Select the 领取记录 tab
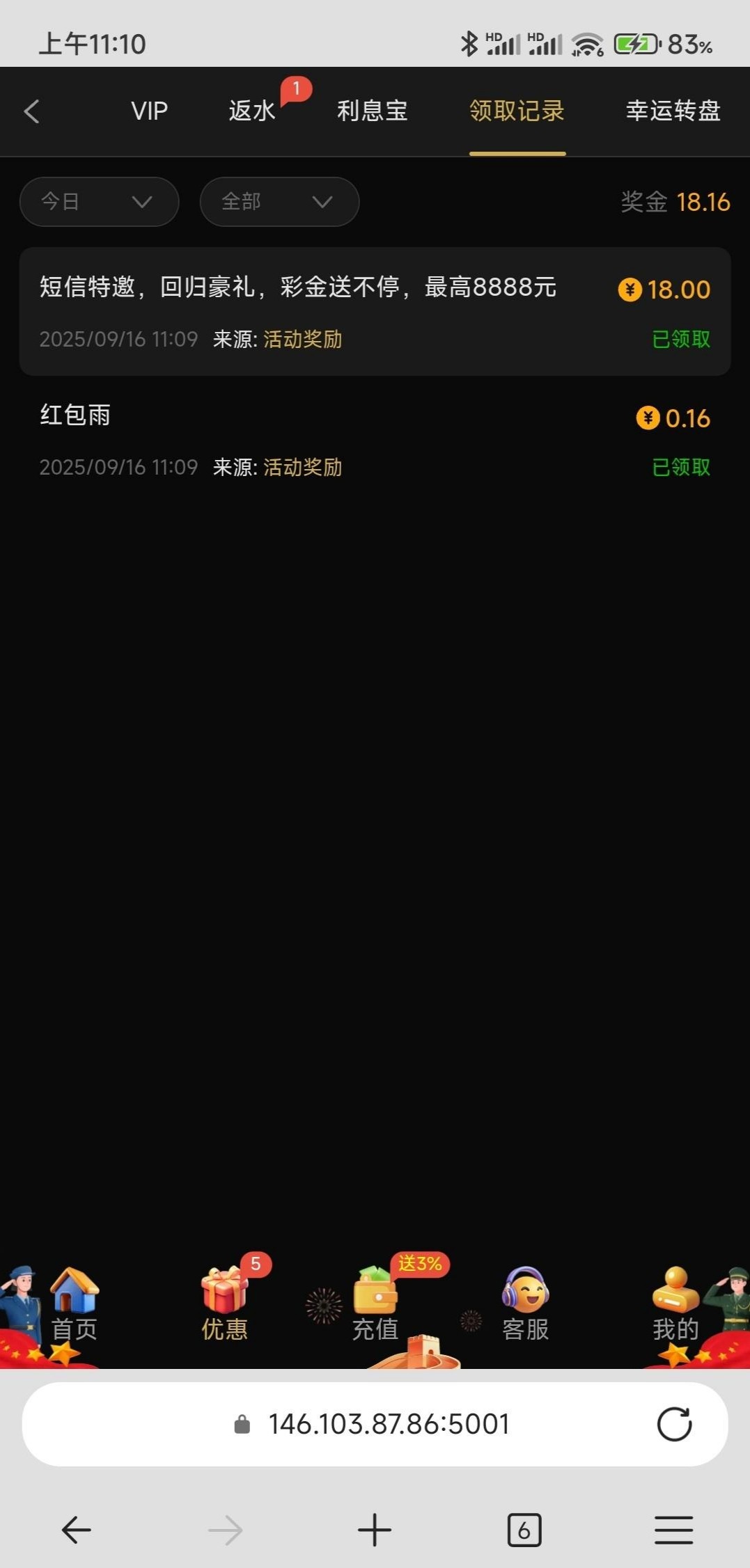This screenshot has height=1568, width=750. click(x=517, y=111)
